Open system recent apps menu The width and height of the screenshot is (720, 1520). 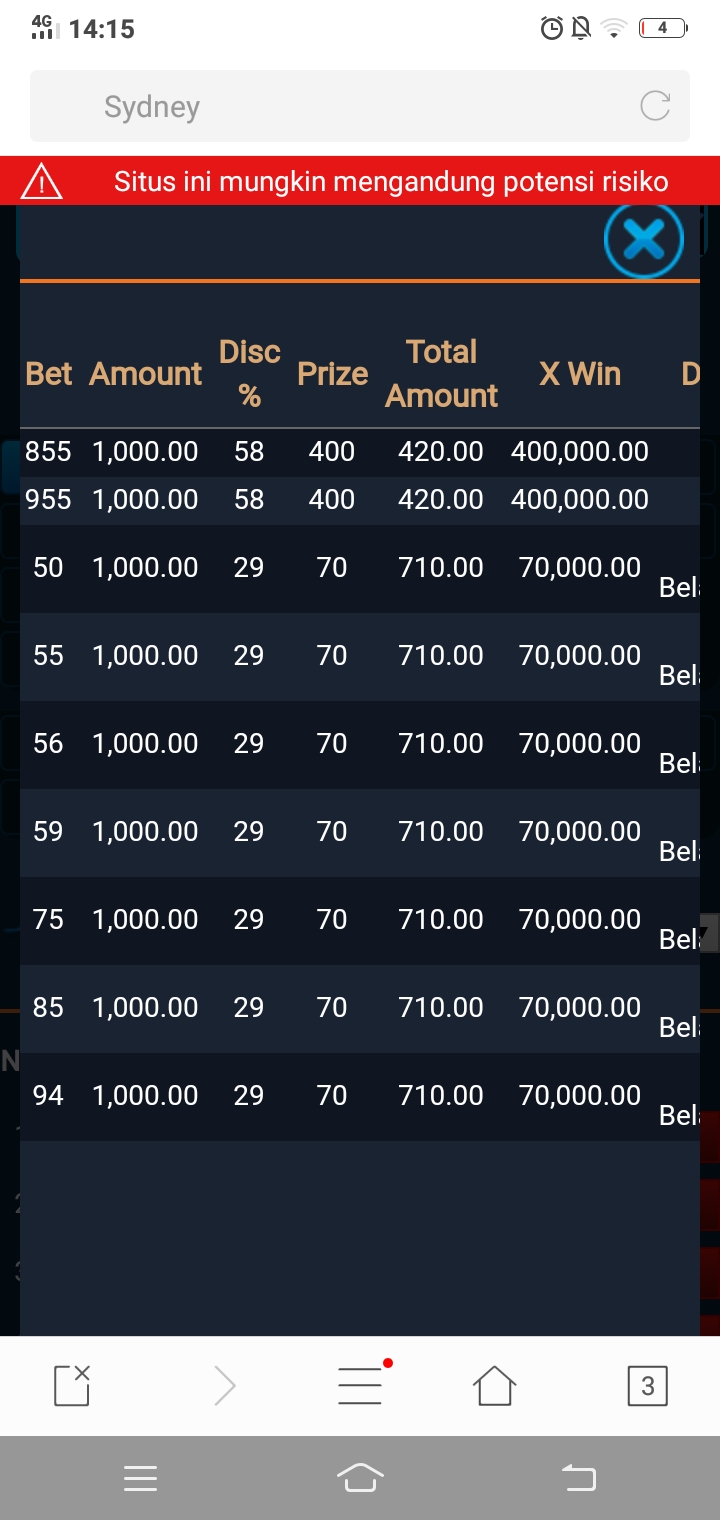click(x=141, y=1478)
